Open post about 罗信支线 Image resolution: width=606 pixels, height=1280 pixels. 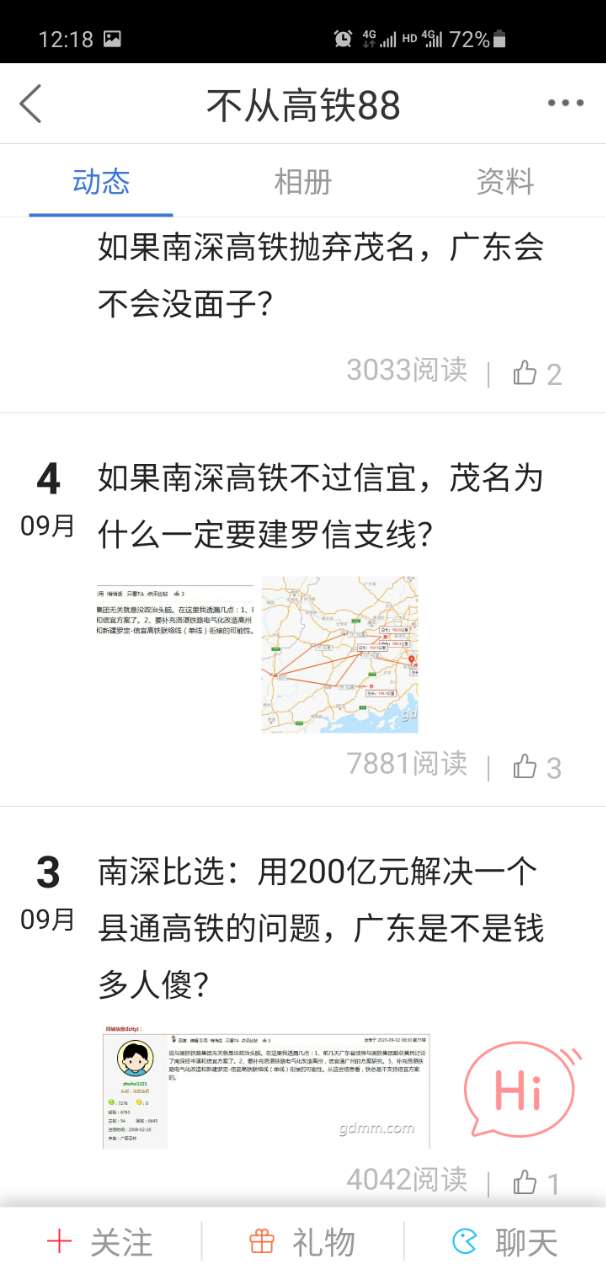[320, 506]
